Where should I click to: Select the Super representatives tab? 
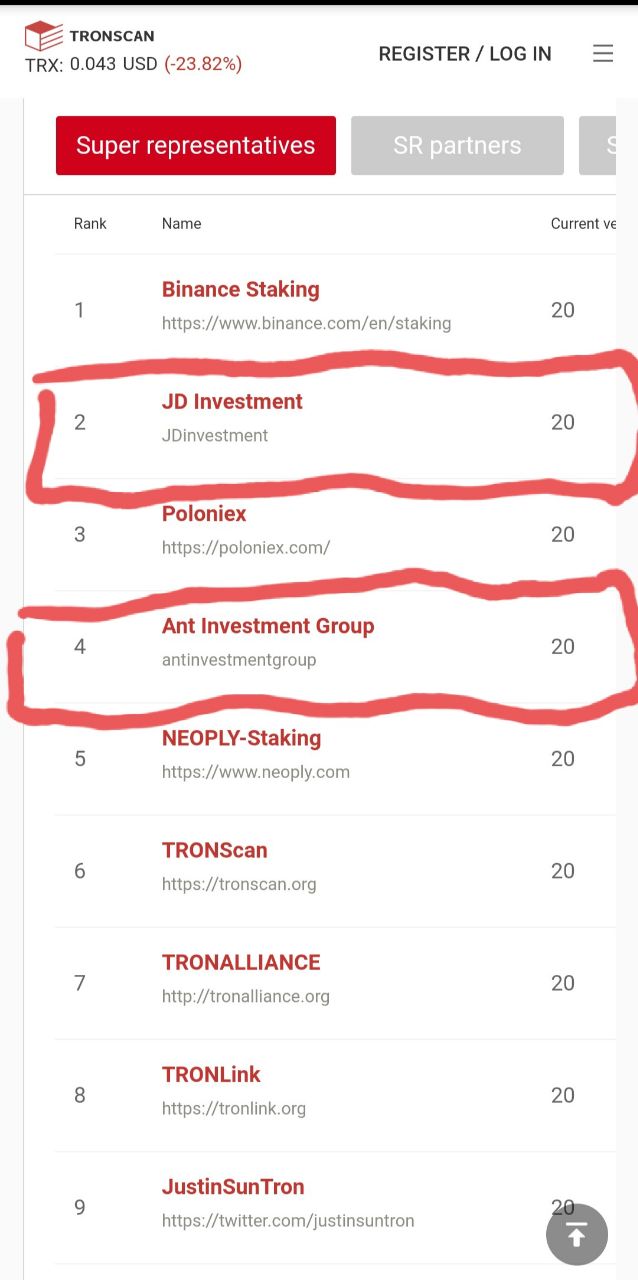click(196, 146)
